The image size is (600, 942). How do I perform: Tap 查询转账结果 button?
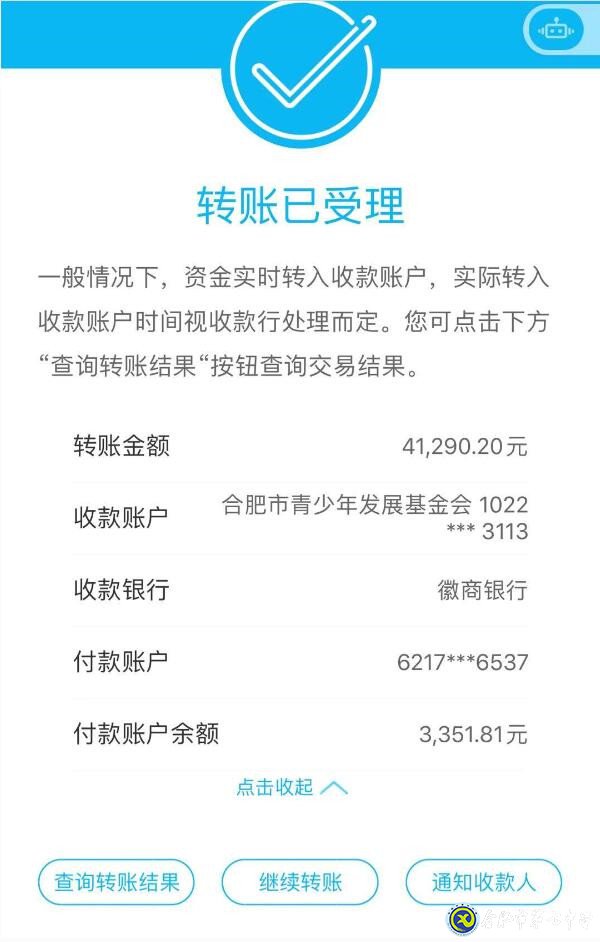[x=116, y=882]
